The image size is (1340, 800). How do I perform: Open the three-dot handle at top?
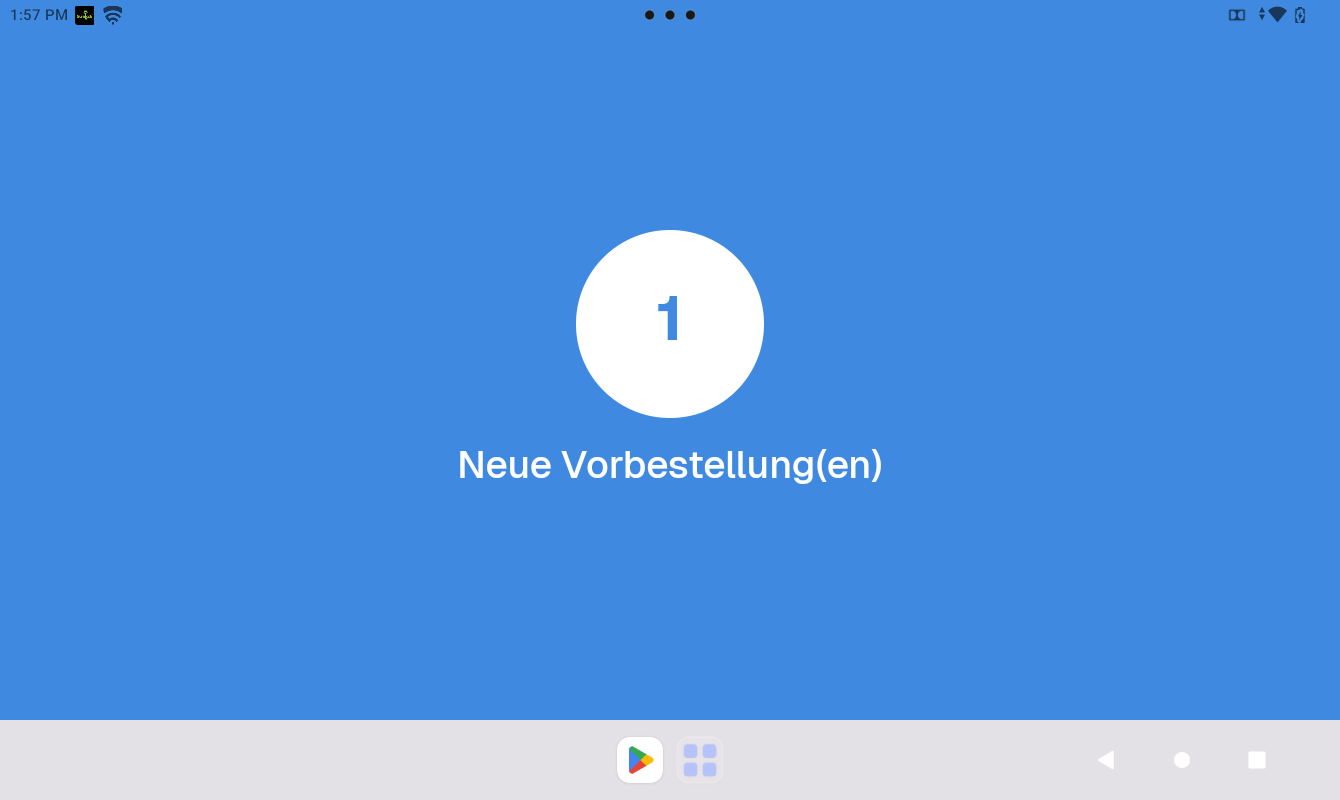pyautogui.click(x=670, y=15)
